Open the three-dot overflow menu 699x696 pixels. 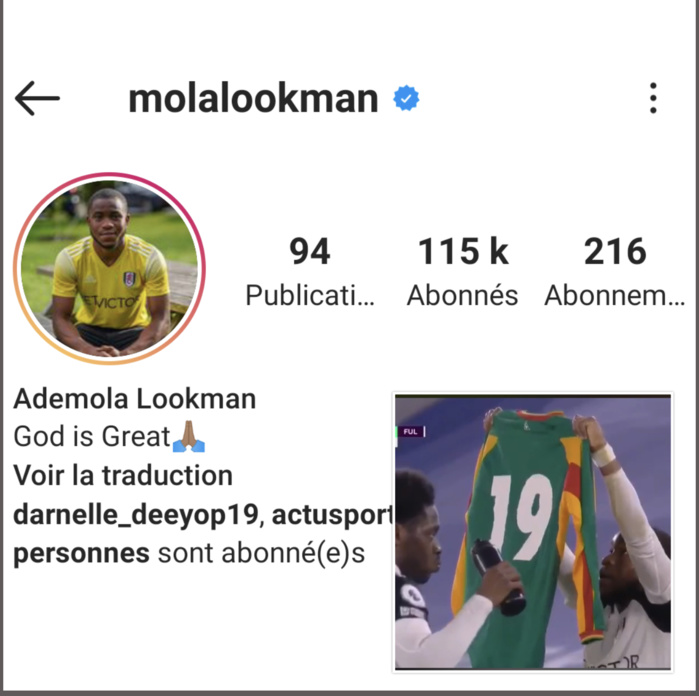tap(652, 98)
